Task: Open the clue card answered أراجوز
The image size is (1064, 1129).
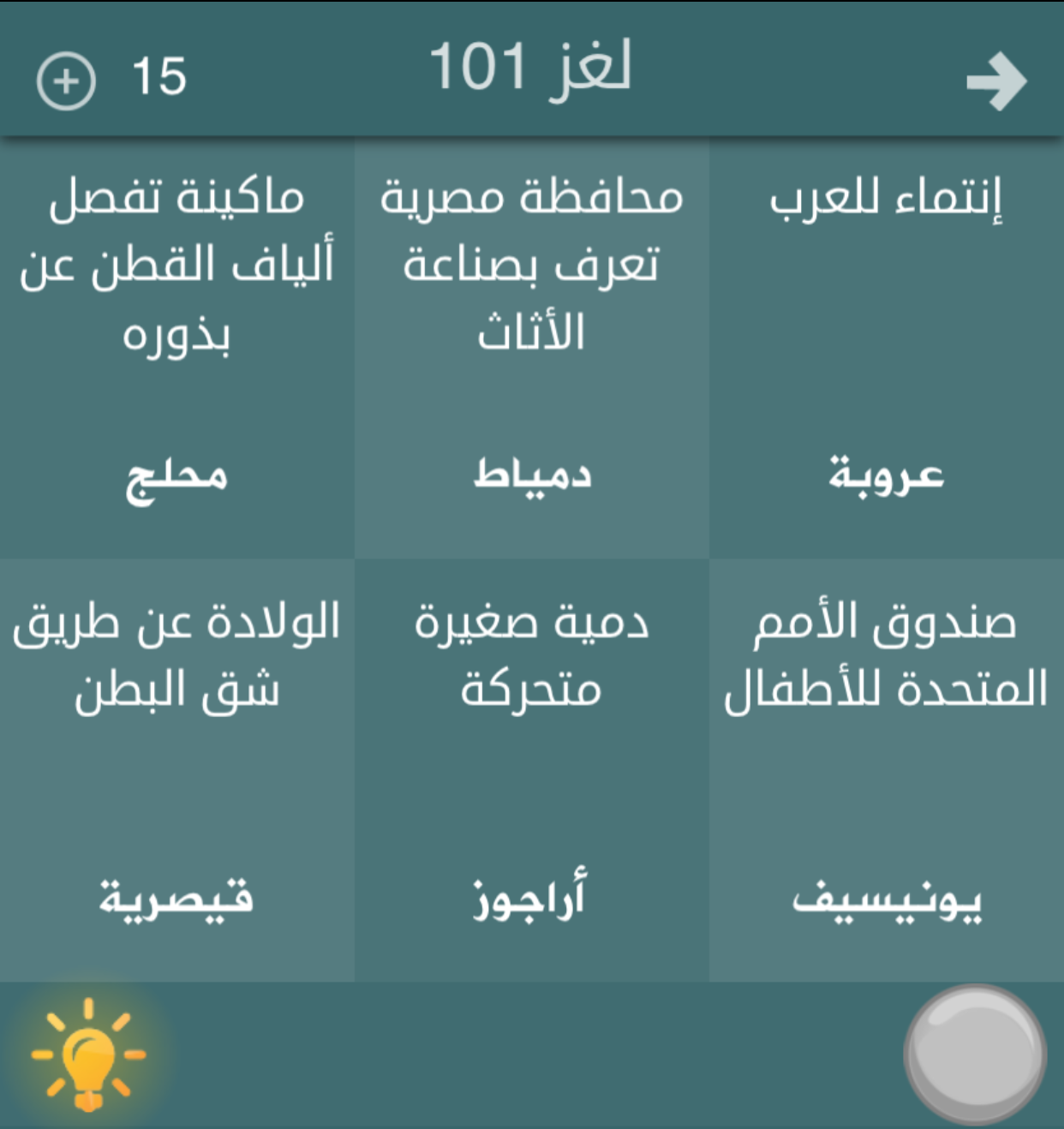Action: (531, 771)
